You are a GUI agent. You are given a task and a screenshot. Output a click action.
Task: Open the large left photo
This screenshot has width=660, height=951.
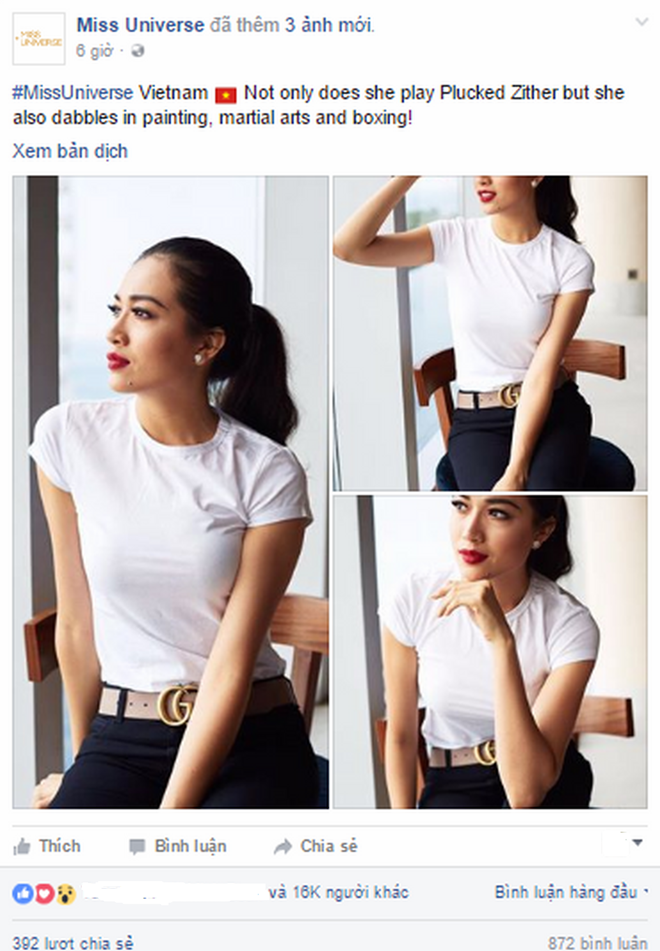(x=170, y=492)
